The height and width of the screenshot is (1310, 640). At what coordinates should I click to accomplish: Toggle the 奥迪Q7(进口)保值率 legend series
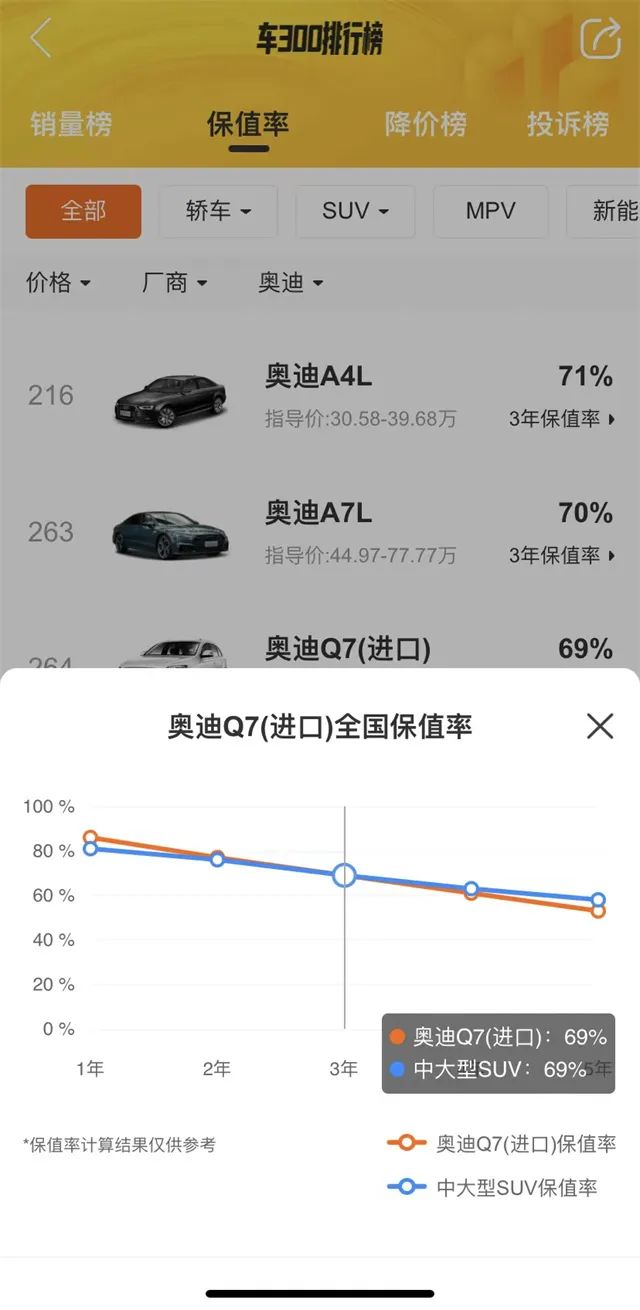click(x=501, y=1144)
